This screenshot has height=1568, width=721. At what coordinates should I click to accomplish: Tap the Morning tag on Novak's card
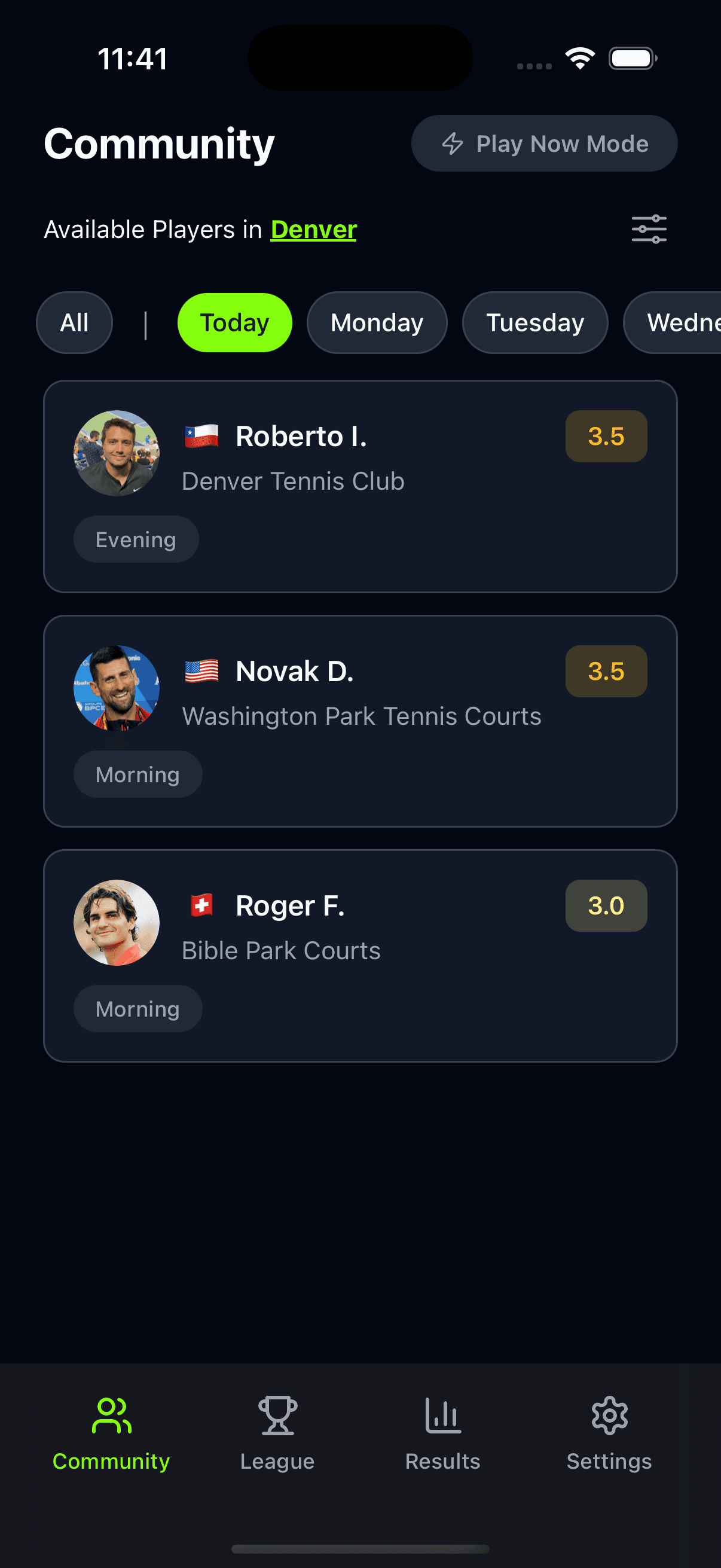[138, 774]
